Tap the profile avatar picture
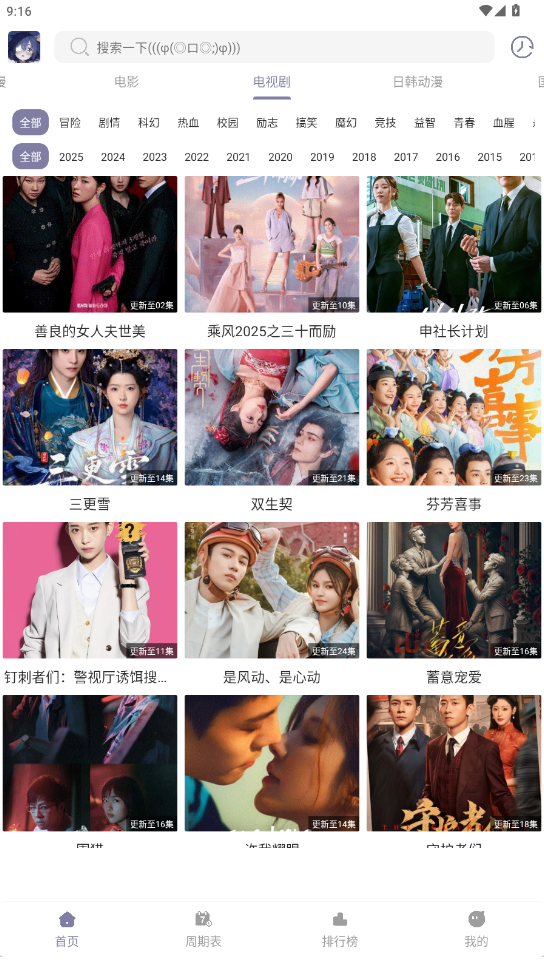The width and height of the screenshot is (544, 970). pos(24,47)
